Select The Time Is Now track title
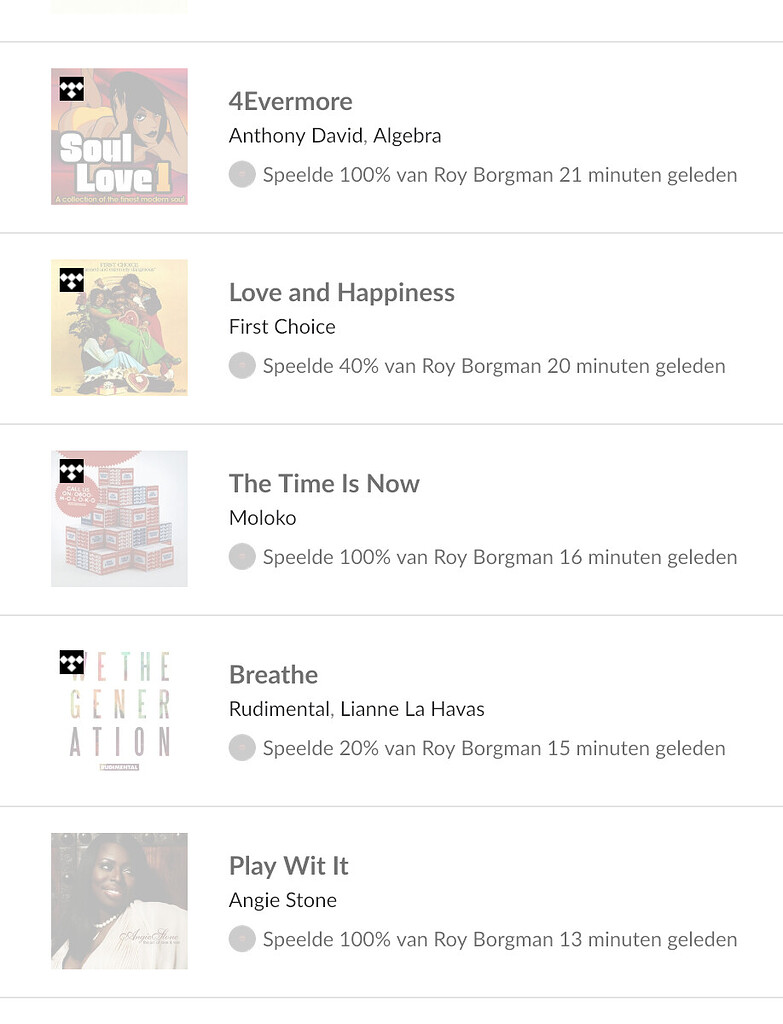783x1024 pixels. tap(324, 483)
